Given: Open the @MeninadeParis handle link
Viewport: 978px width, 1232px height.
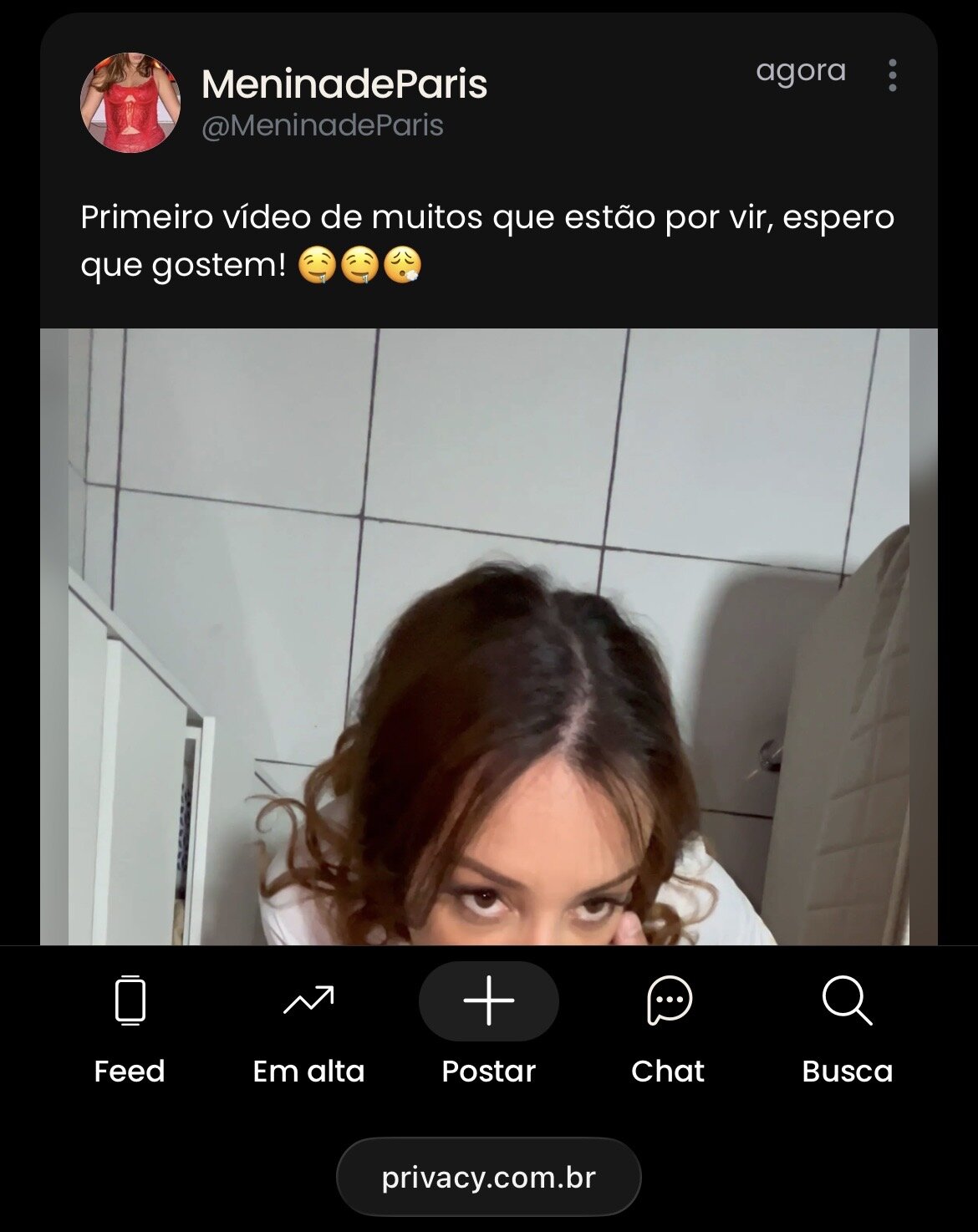Looking at the screenshot, I should click(x=323, y=125).
